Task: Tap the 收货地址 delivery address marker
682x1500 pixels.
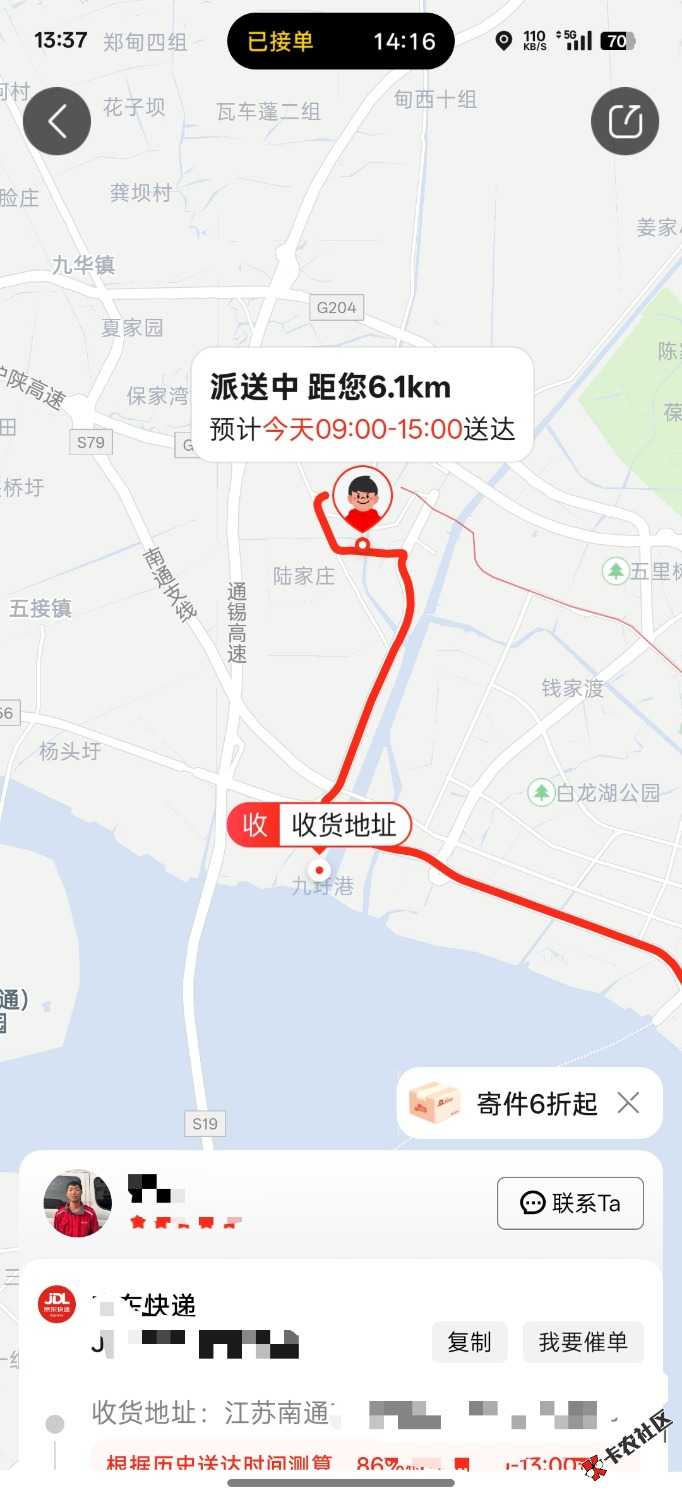Action: click(320, 826)
